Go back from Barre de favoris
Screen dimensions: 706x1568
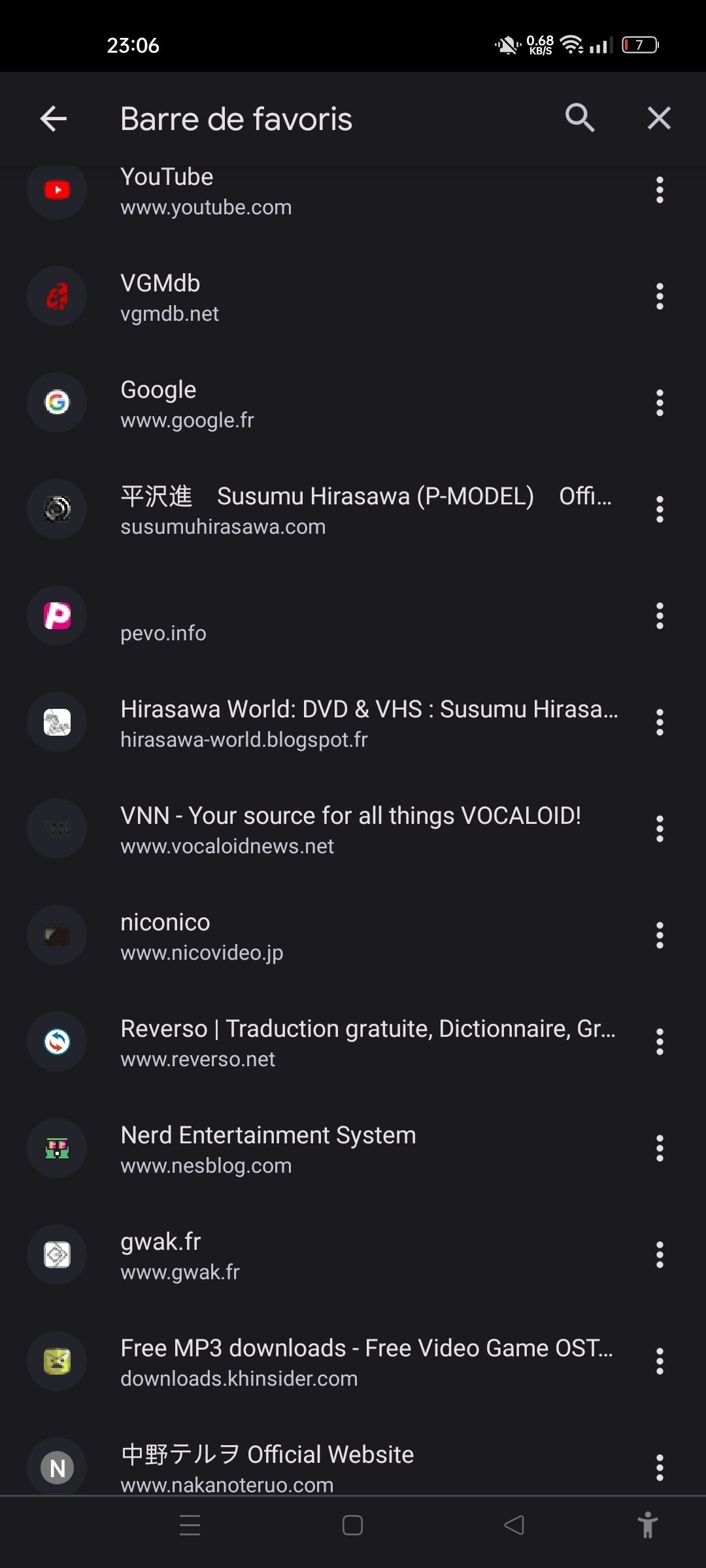click(54, 119)
